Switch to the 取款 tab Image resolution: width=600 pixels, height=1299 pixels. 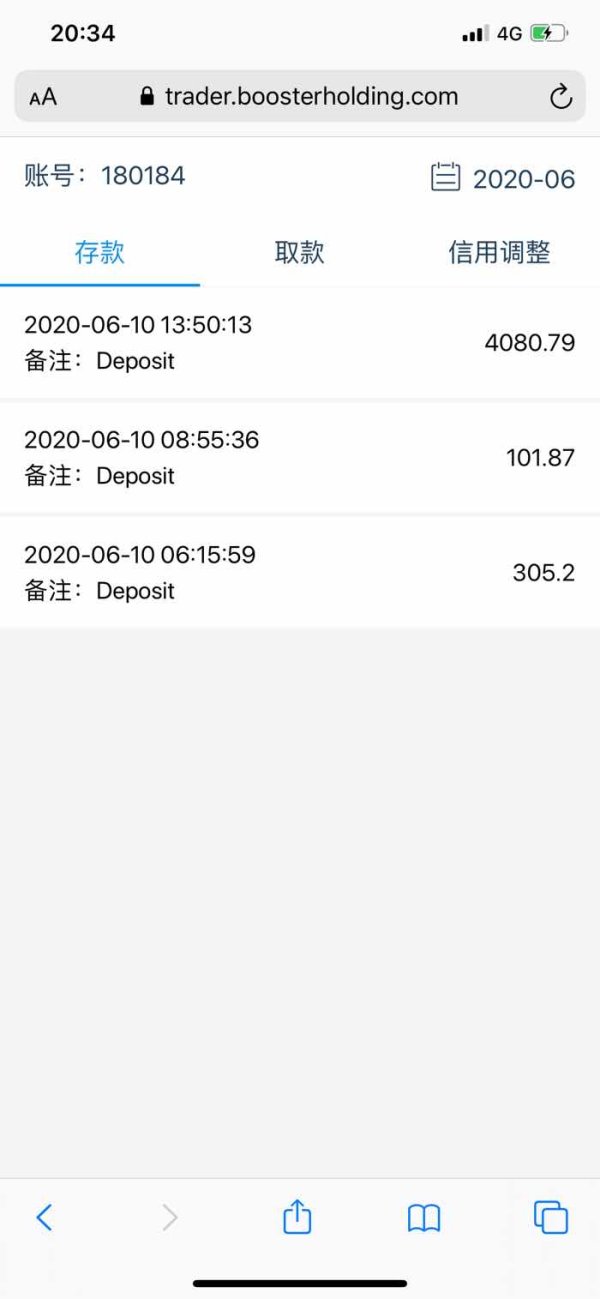coord(300,252)
